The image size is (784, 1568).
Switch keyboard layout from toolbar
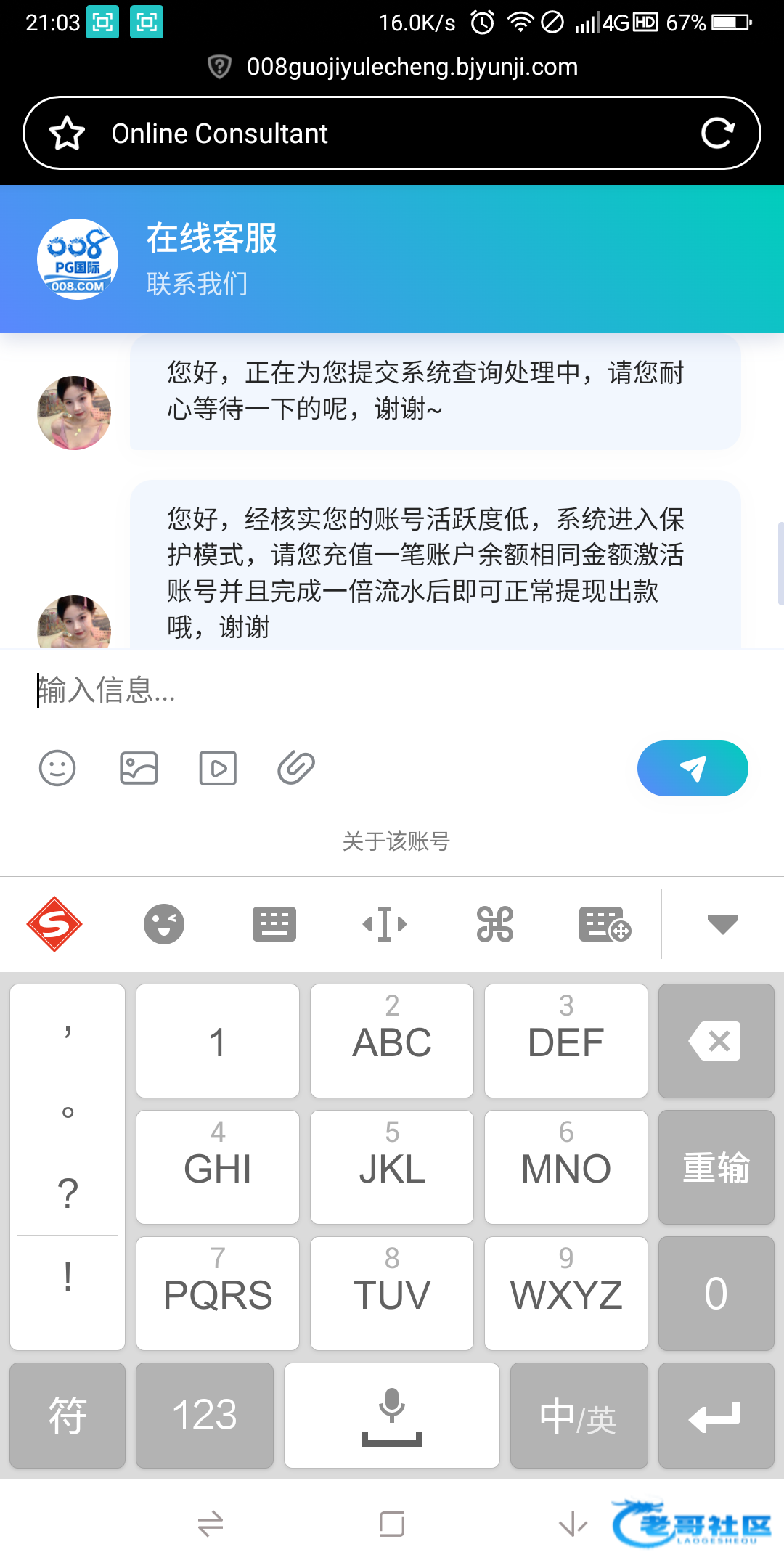click(274, 924)
